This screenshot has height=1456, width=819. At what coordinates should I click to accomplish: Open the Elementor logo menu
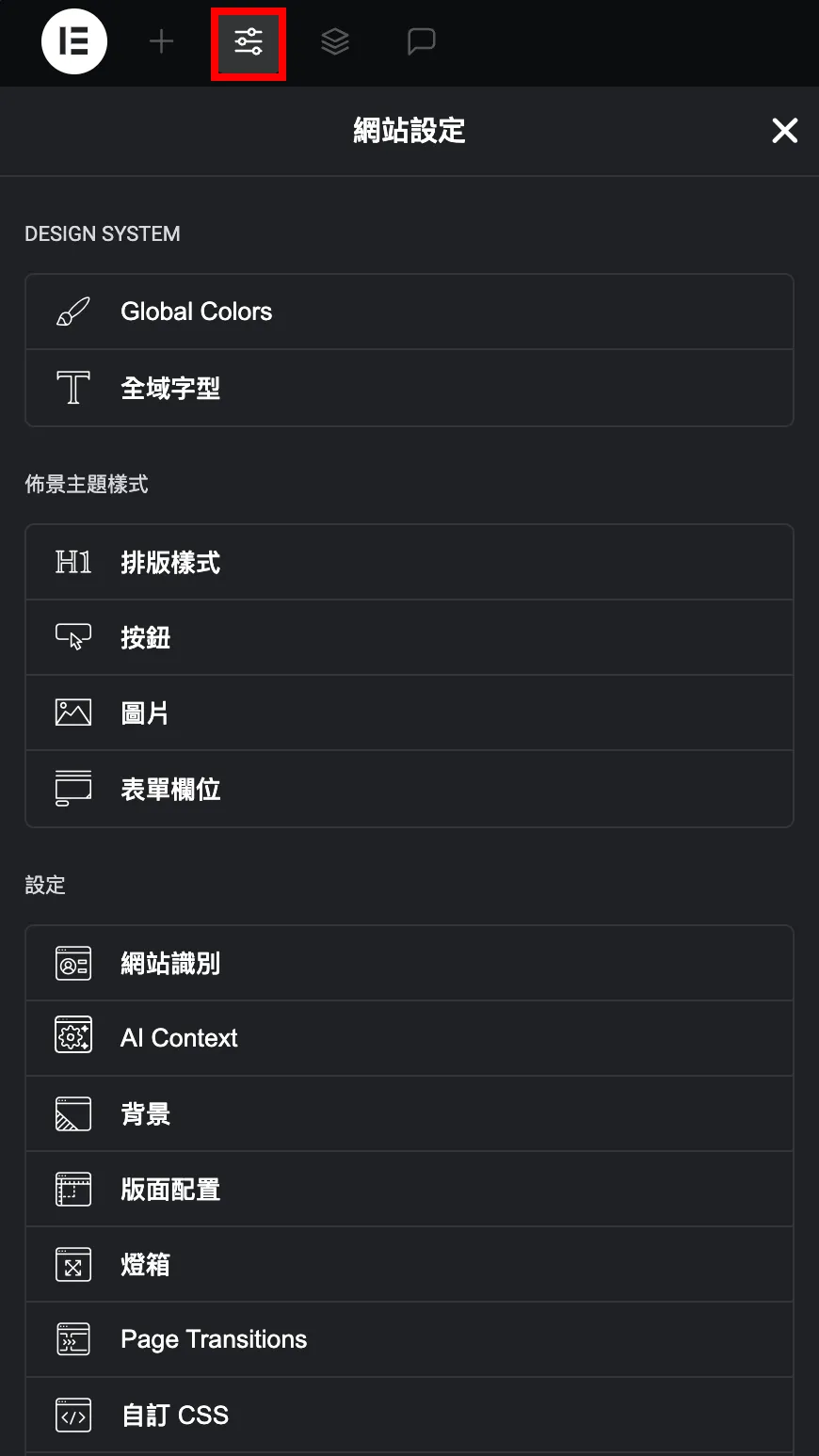(x=74, y=41)
